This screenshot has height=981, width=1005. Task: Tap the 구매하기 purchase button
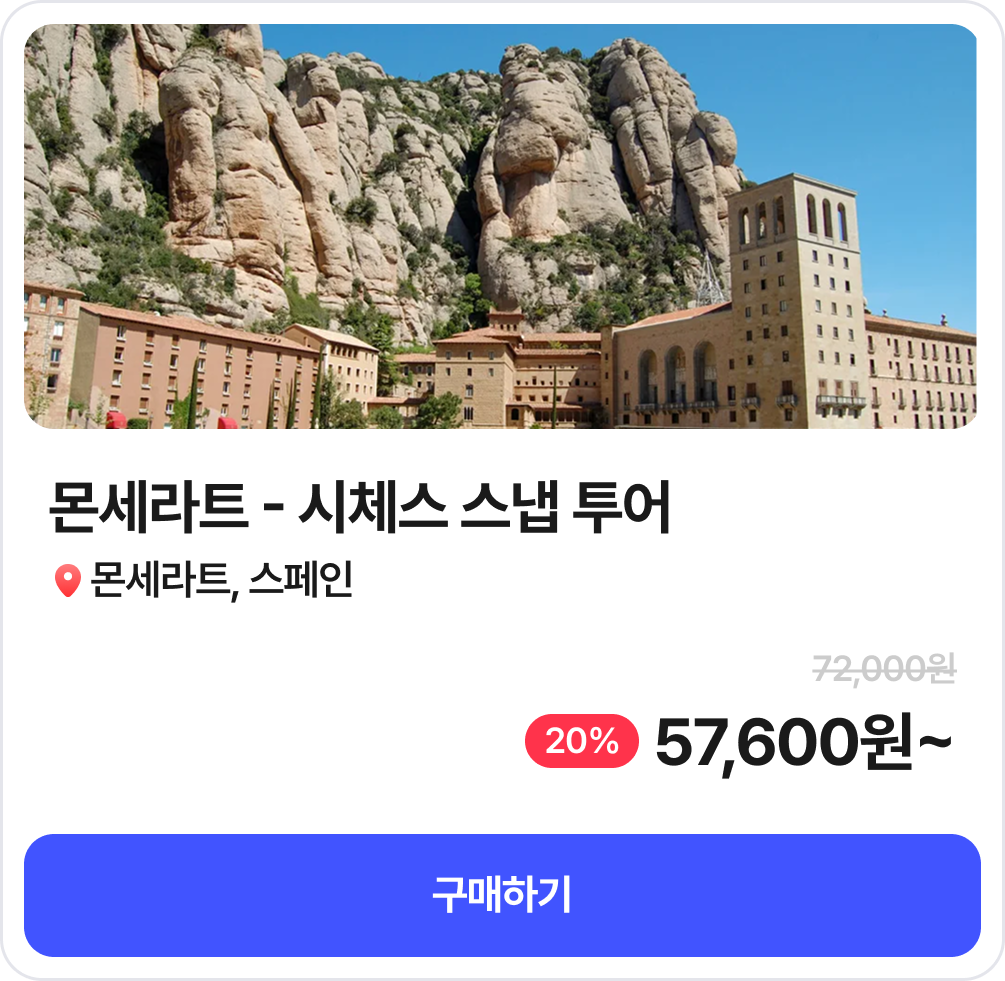(502, 895)
